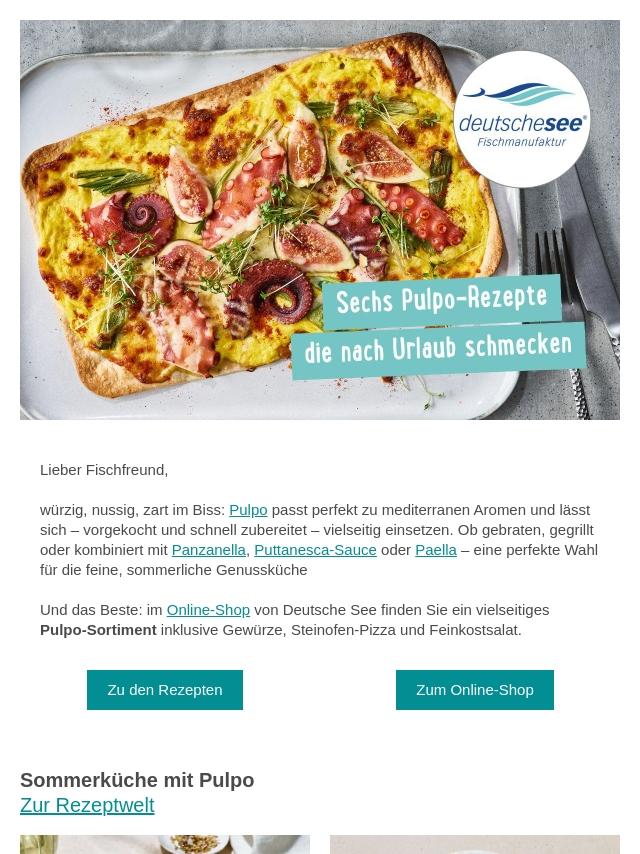640x854 pixels.
Task: Tap the Paella link
Action: pyautogui.click(x=436, y=550)
